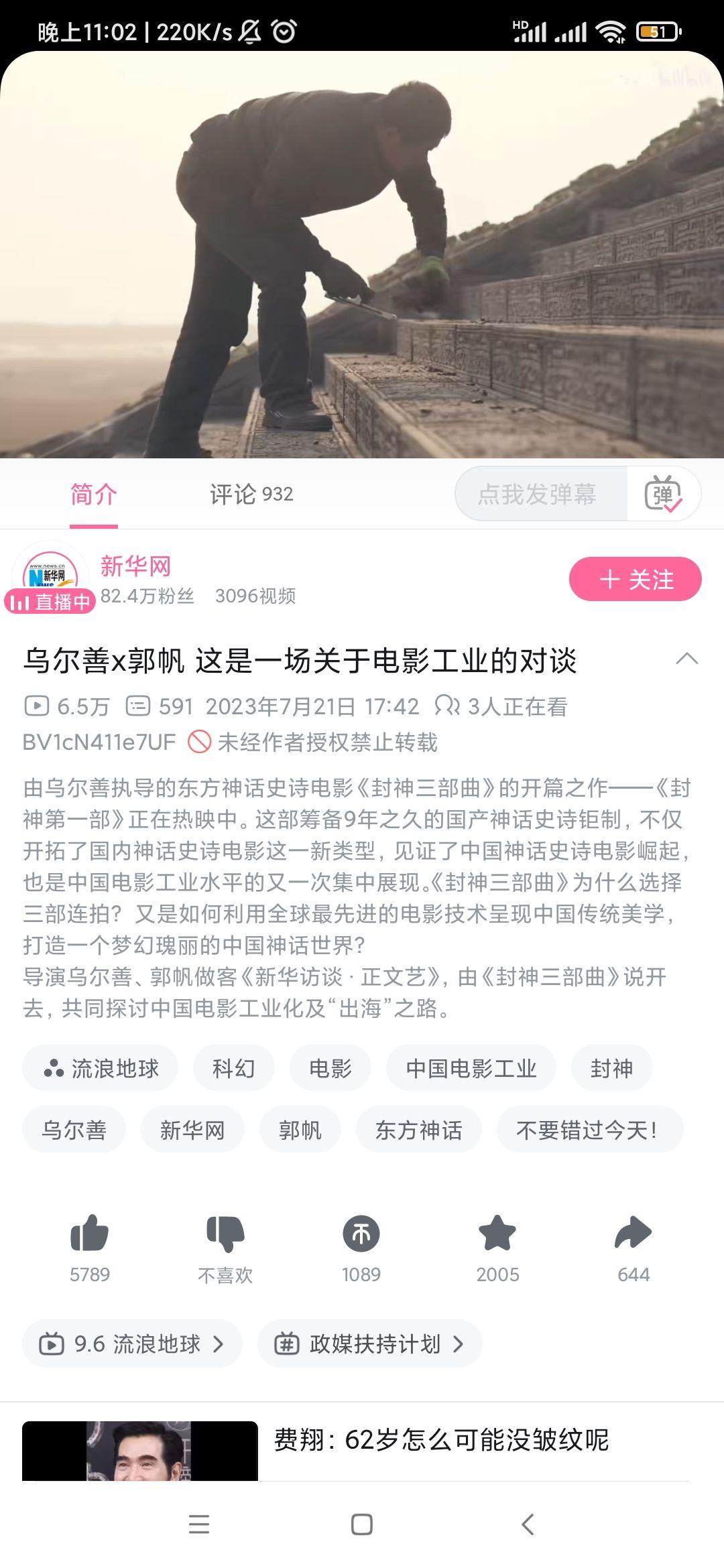724x1568 pixels.
Task: Open the 不要错过今天! tag
Action: pyautogui.click(x=590, y=1130)
